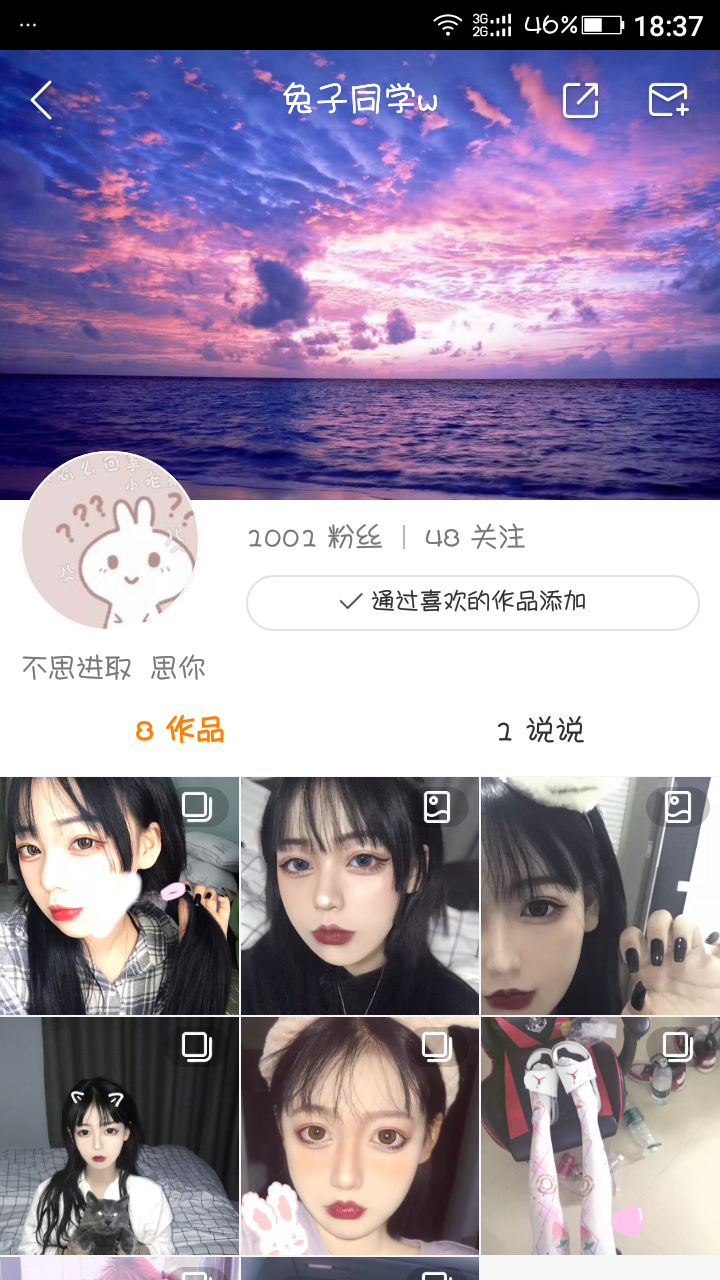This screenshot has width=720, height=1280.
Task: View the 2002 粉丝 followers list
Action: (315, 538)
